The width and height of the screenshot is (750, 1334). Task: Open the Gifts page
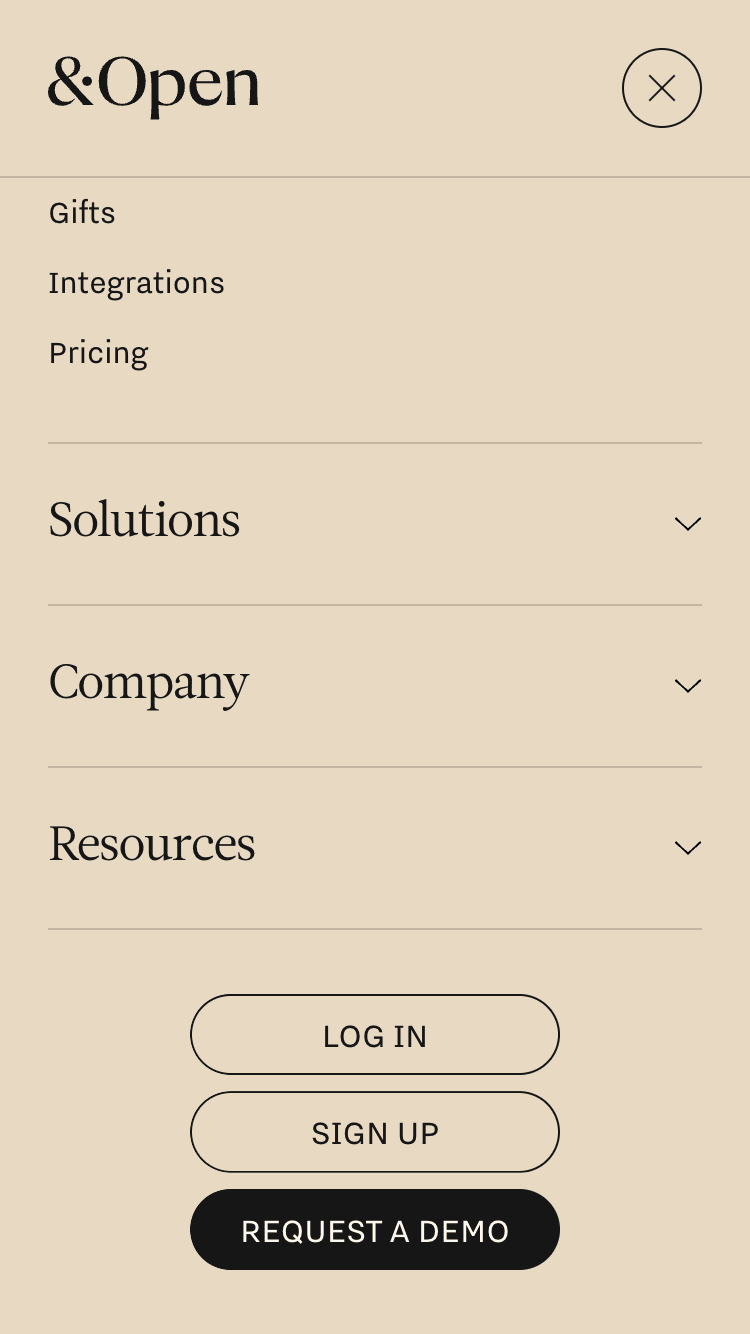click(82, 213)
